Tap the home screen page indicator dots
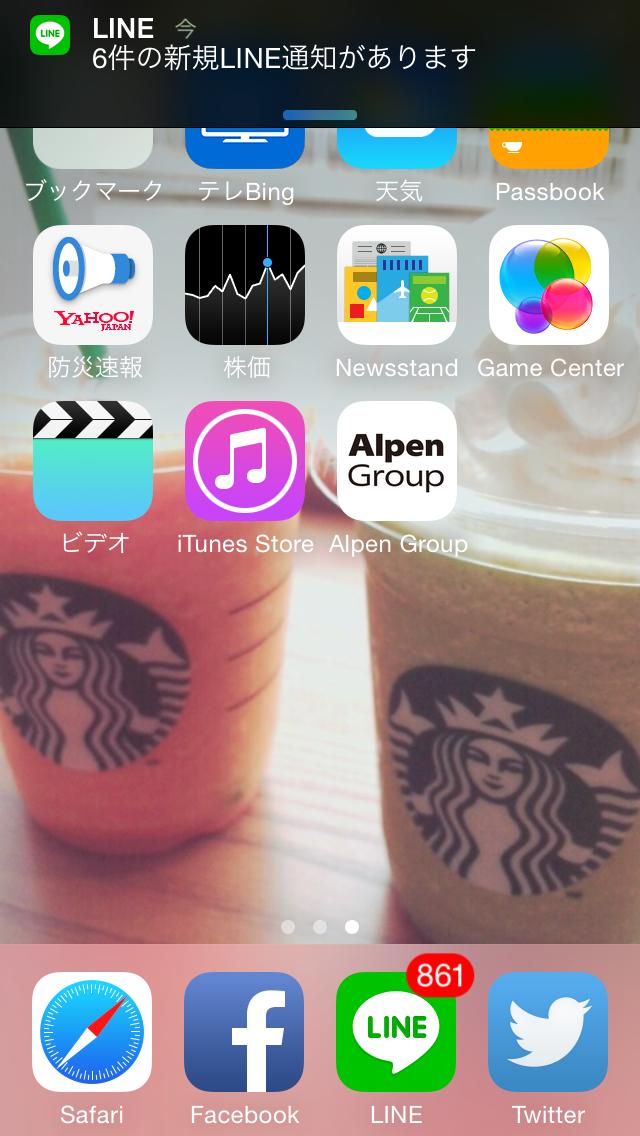Screen dimensions: 640x1136 pos(320,927)
